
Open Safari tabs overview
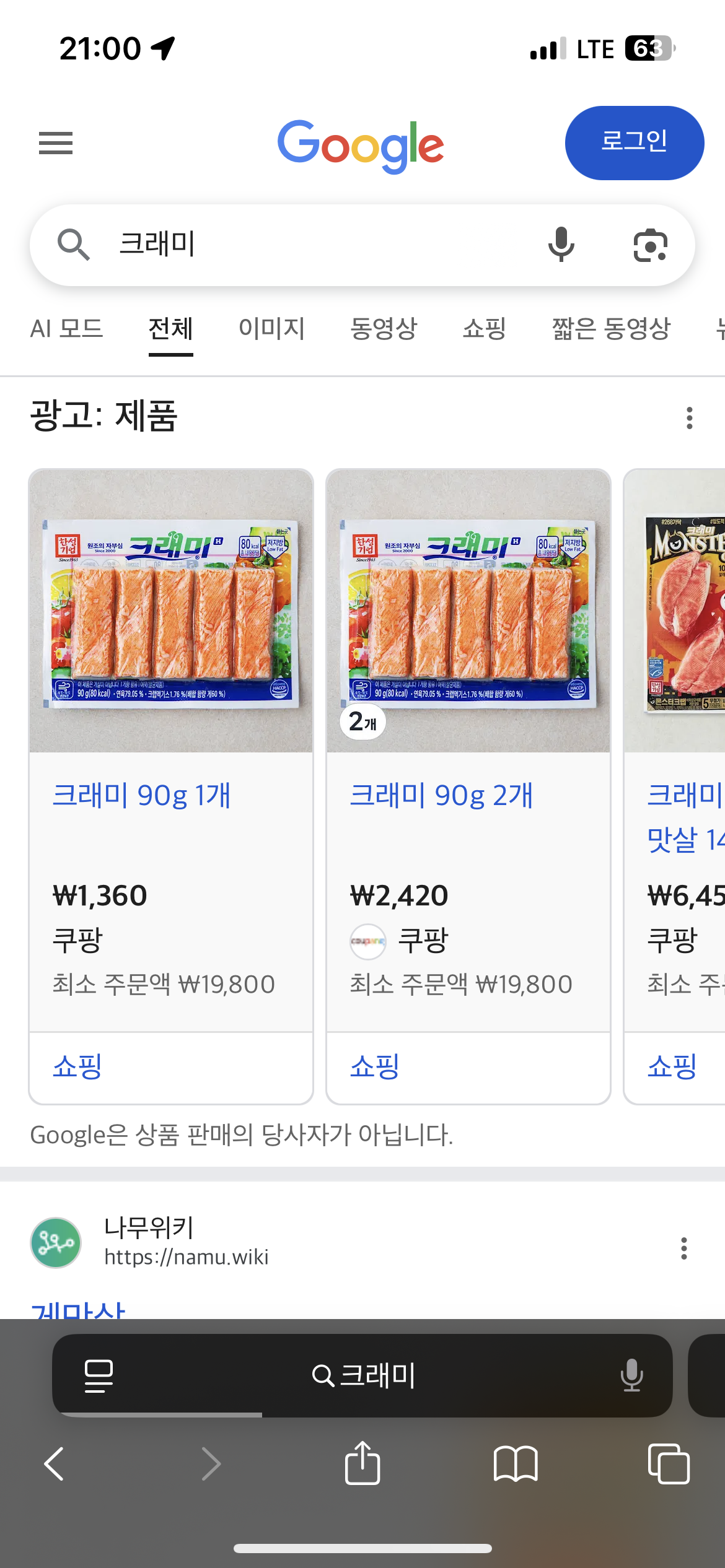pyautogui.click(x=668, y=1463)
